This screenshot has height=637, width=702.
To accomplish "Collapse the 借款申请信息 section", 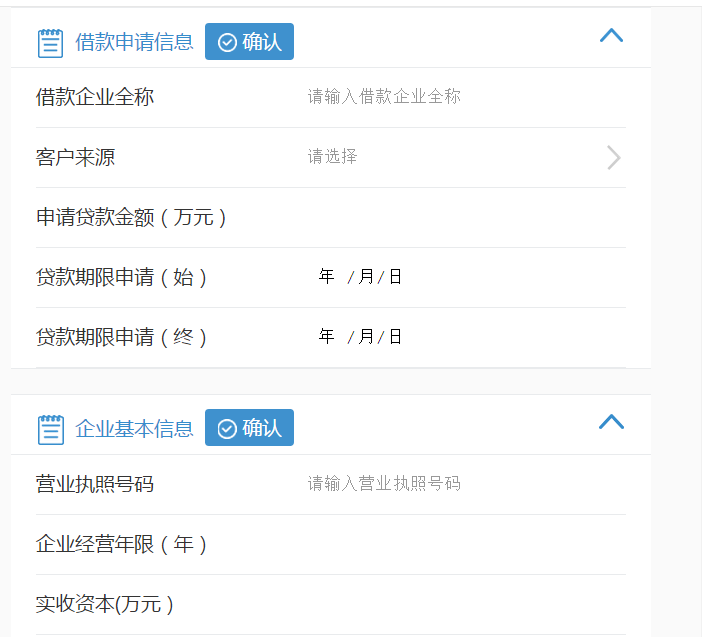I will coord(611,36).
